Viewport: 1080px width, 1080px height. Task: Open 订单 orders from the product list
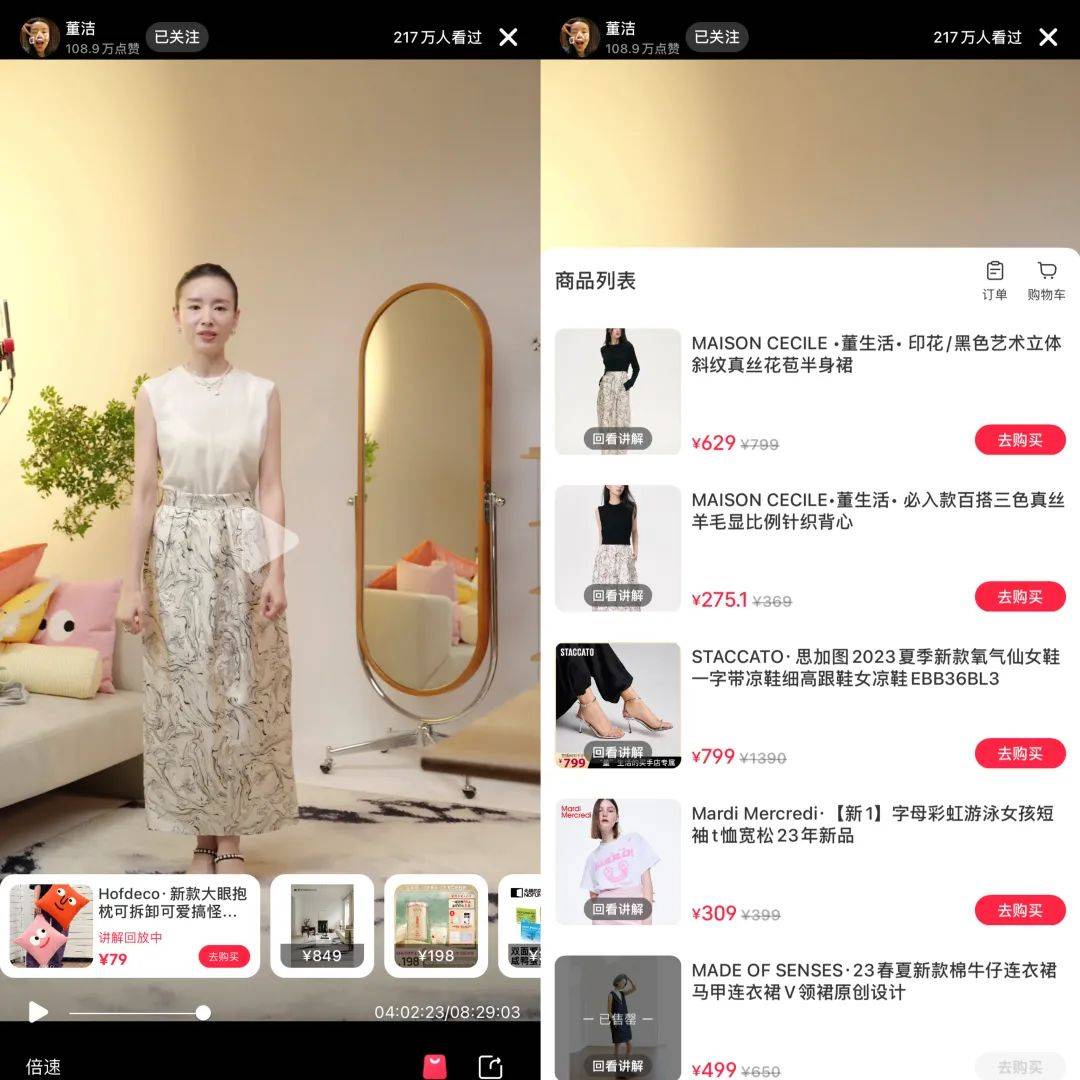point(994,281)
